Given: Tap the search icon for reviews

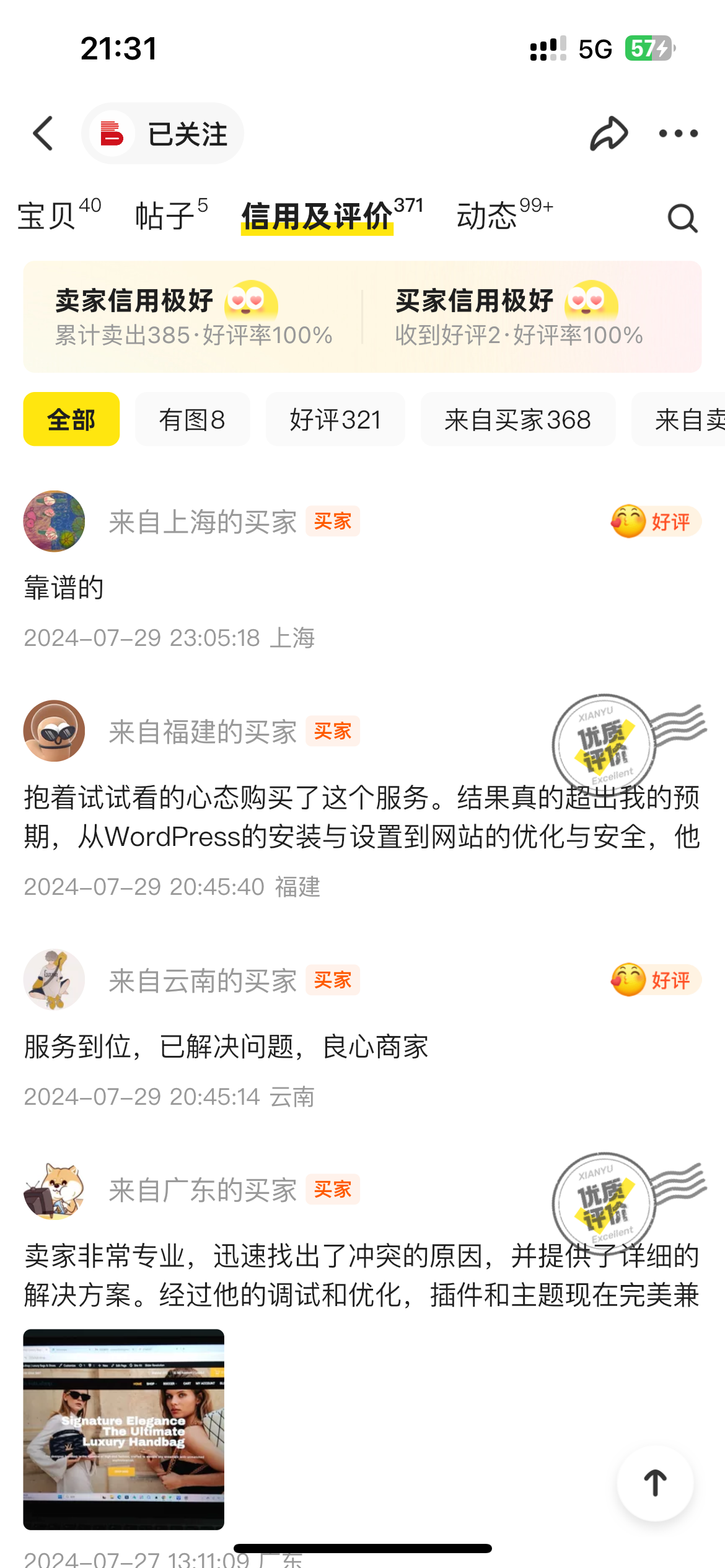Looking at the screenshot, I should [680, 218].
